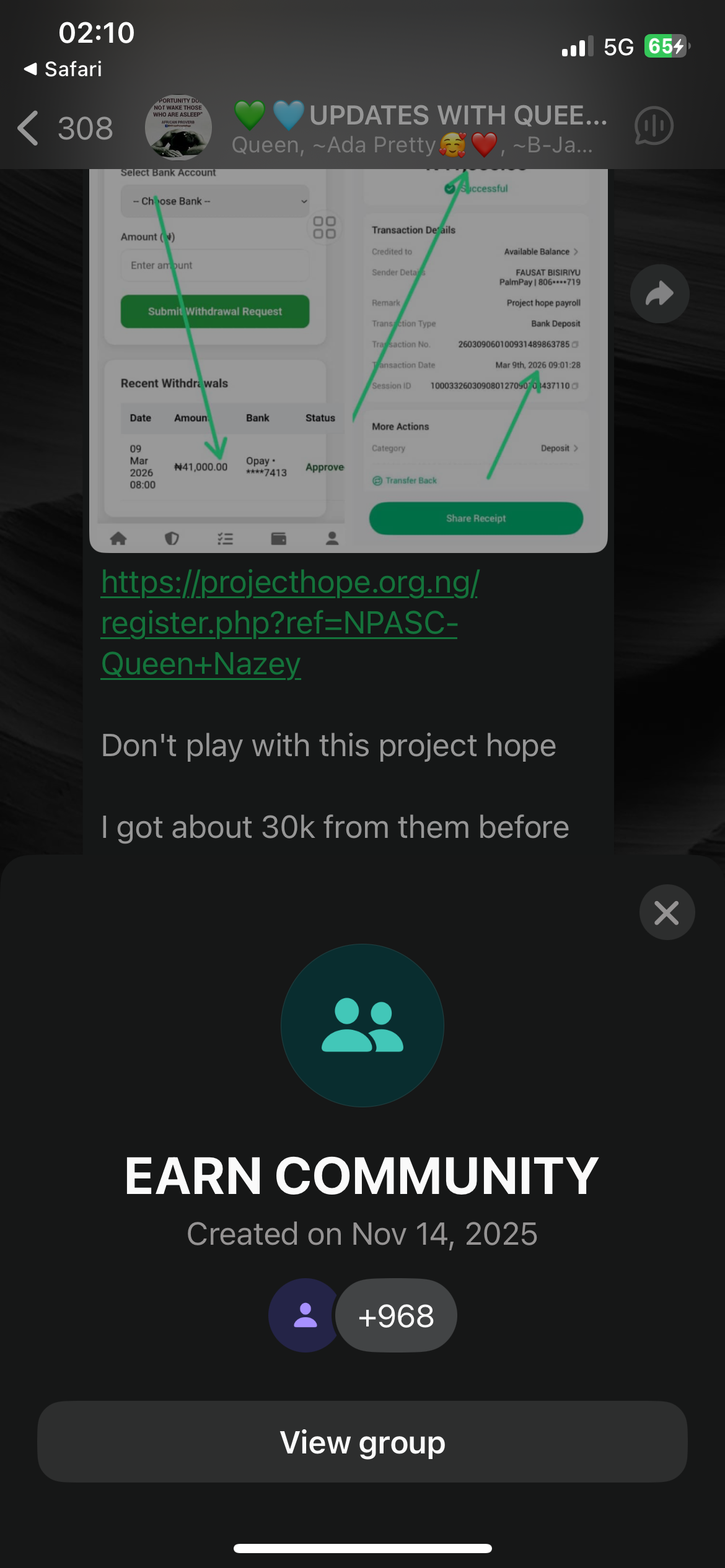View the shared withdrawal screenshot image
The height and width of the screenshot is (1568, 725).
(348, 359)
